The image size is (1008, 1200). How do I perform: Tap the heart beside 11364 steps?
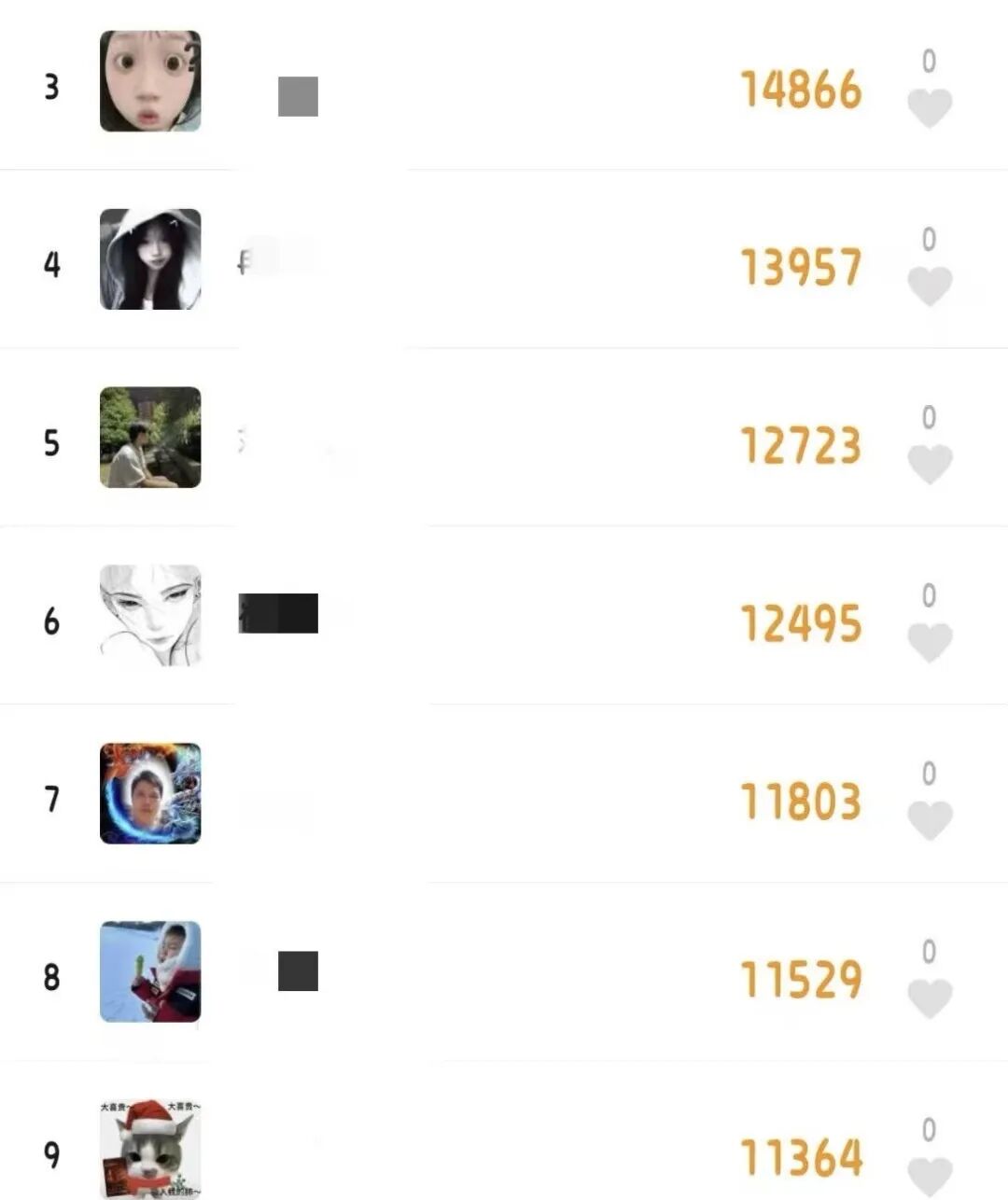point(930,1175)
